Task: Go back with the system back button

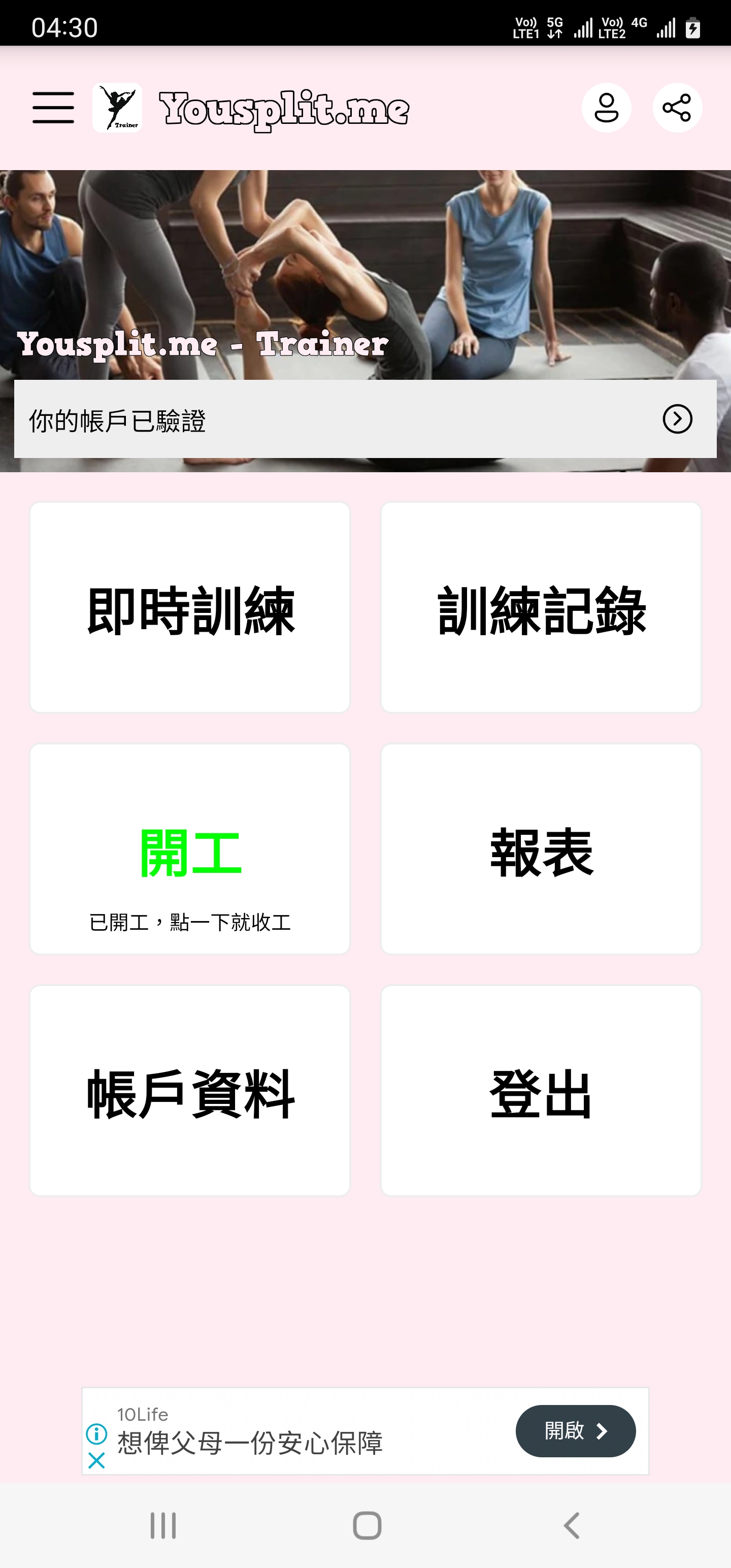Action: click(571, 1525)
